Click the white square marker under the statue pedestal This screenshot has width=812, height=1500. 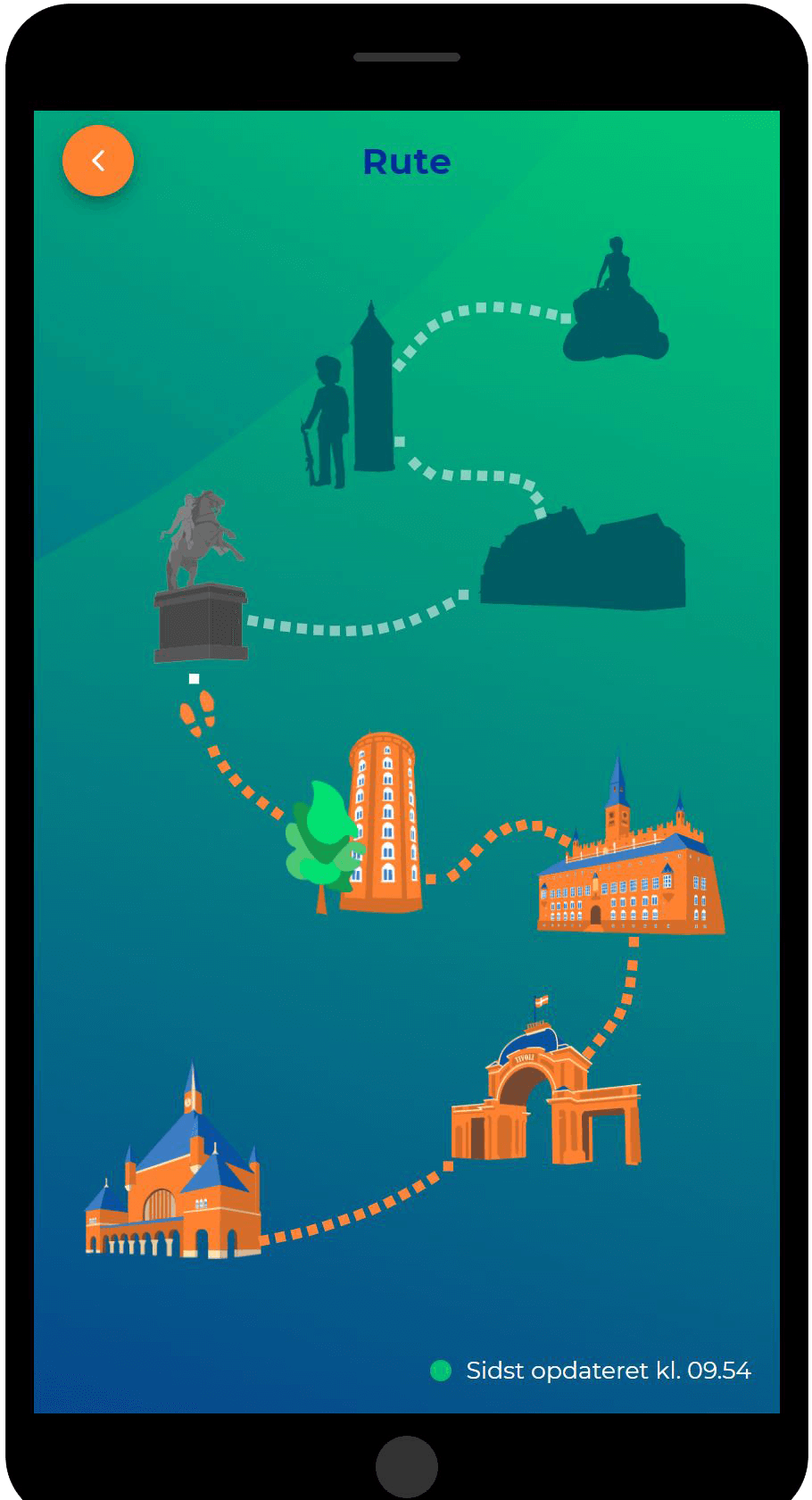tap(193, 679)
